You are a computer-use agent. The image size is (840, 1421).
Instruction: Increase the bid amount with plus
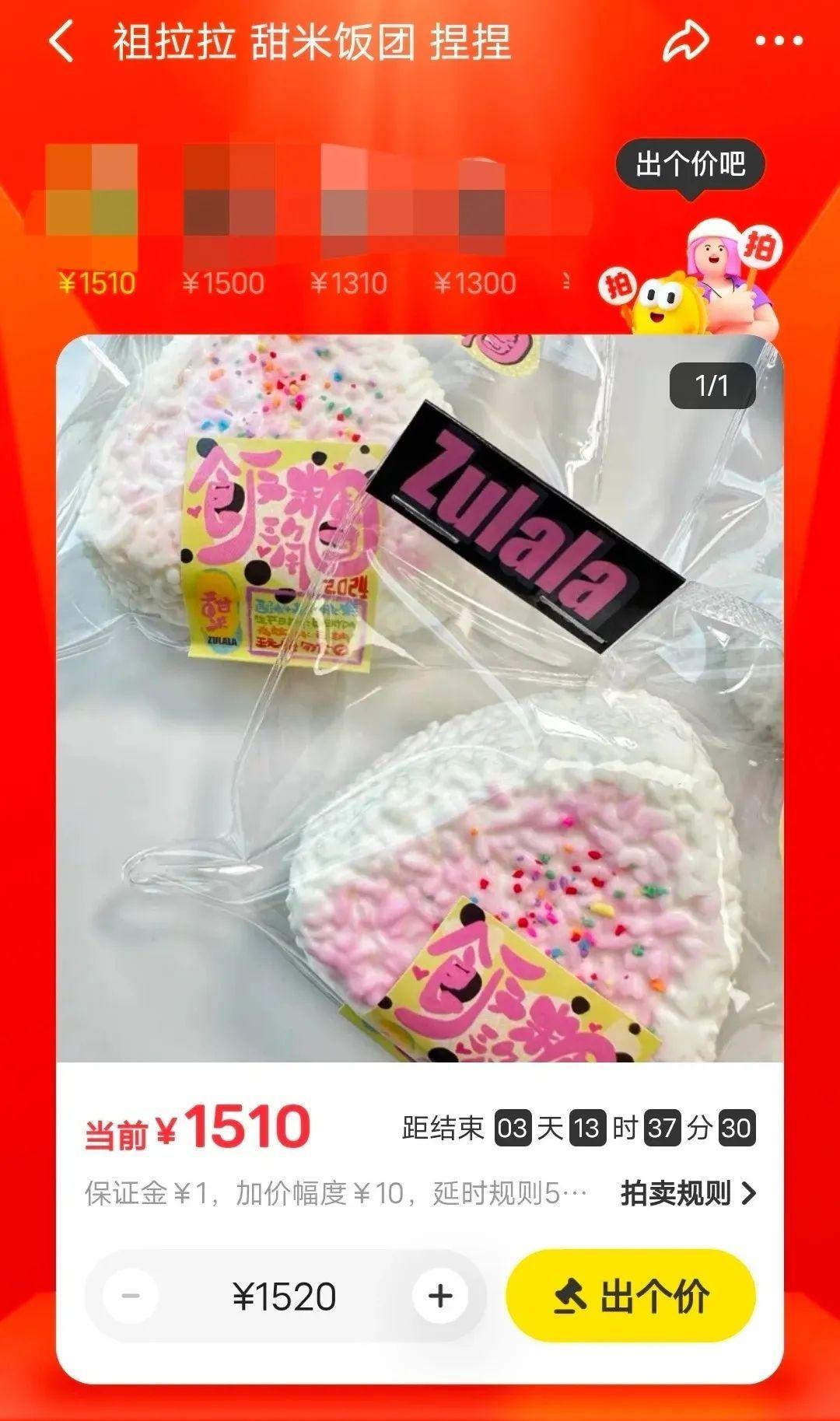440,1297
